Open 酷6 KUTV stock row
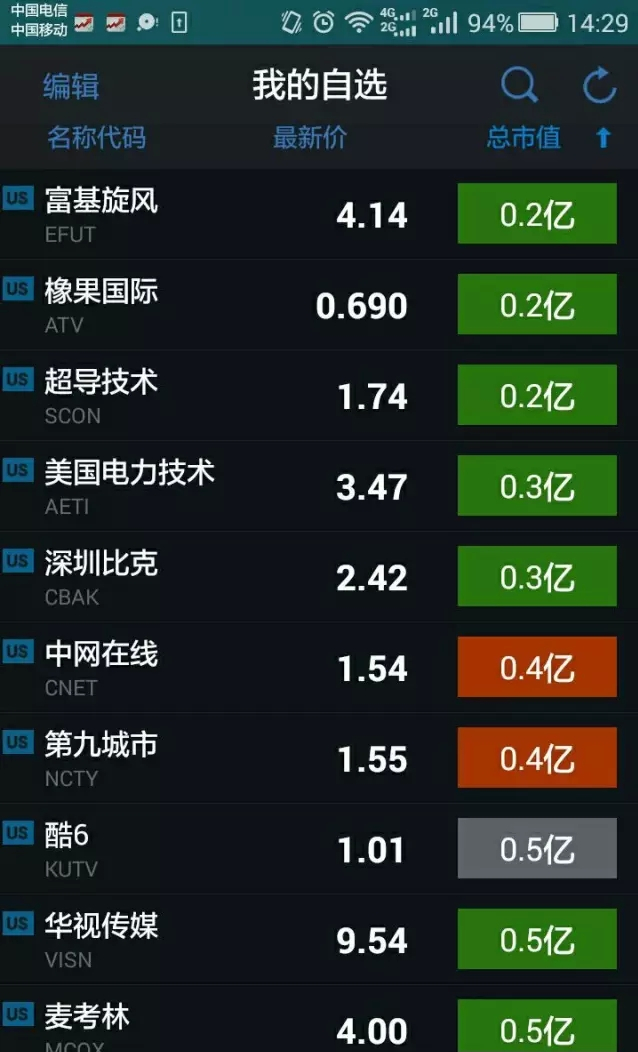This screenshot has height=1052, width=638. 319,849
